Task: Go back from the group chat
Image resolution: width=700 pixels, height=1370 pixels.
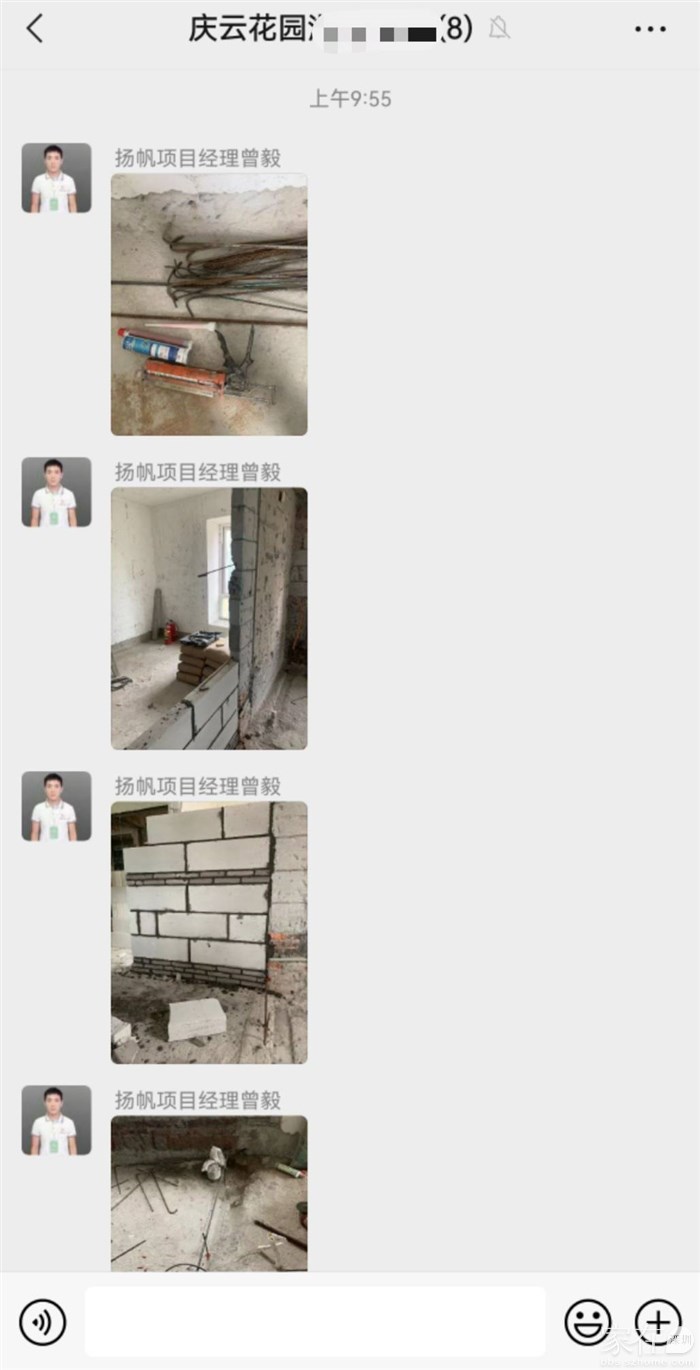Action: click(x=35, y=29)
